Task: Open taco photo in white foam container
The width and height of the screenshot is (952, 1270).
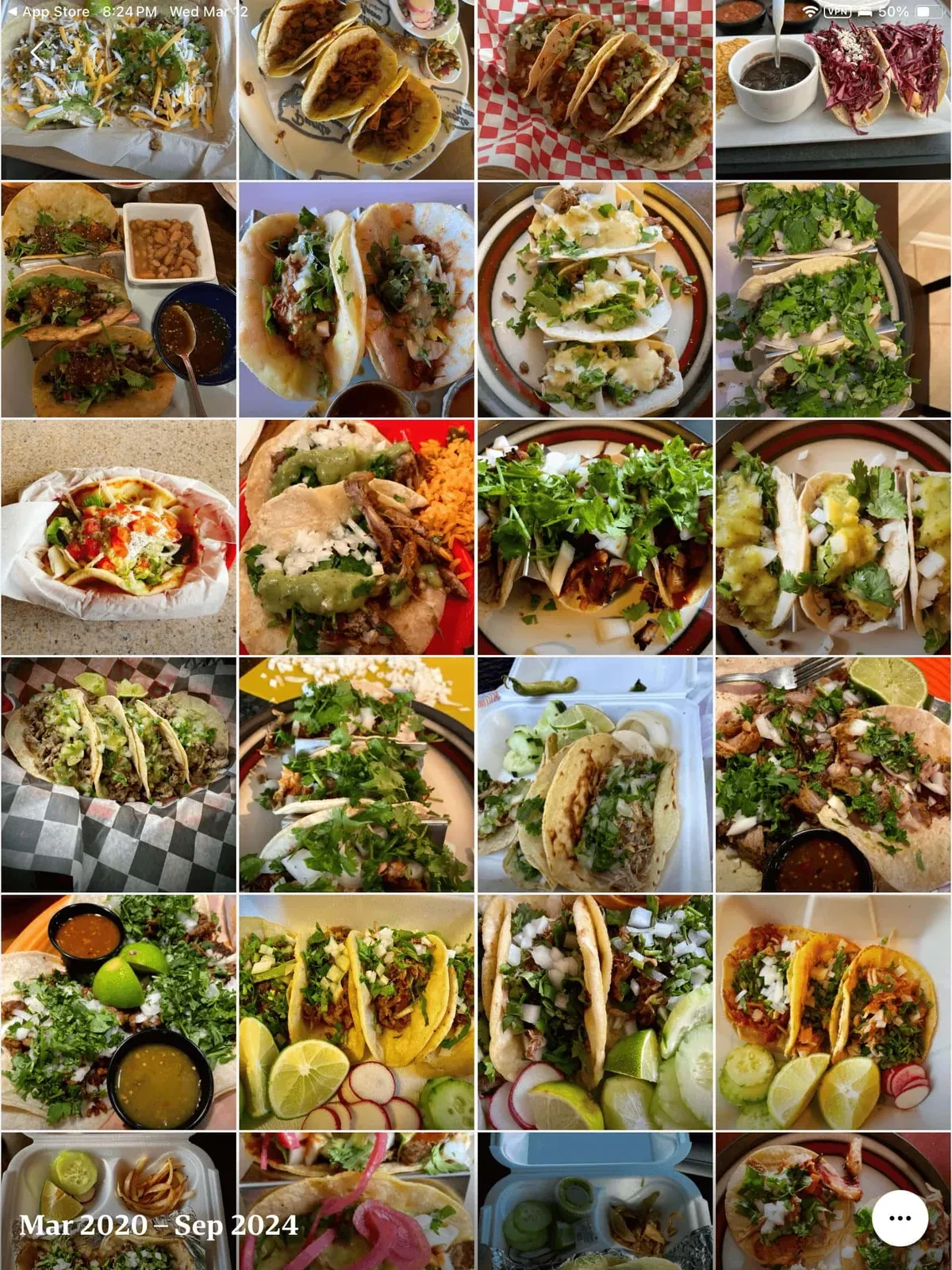Action: 595,775
